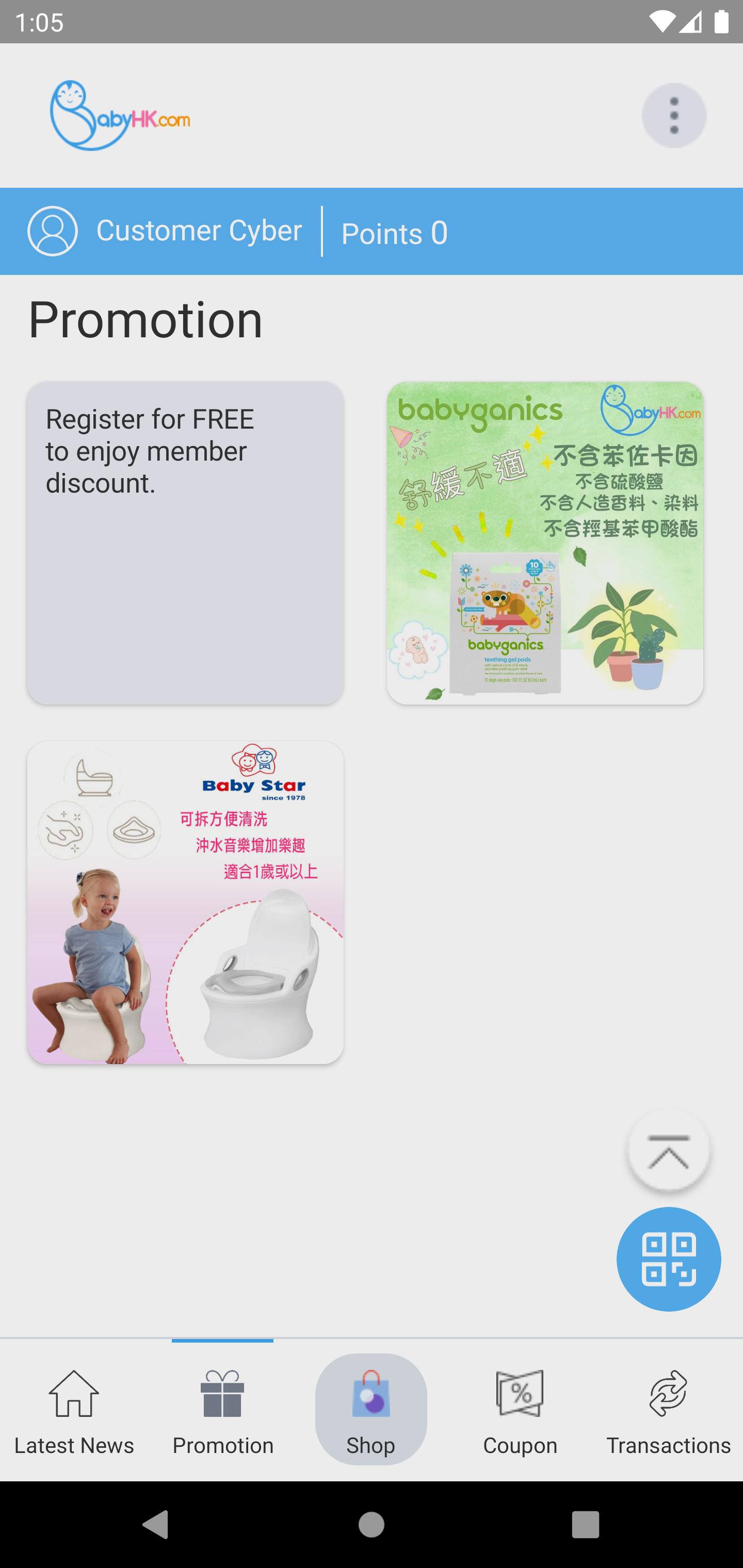Screen dimensions: 743x1568
Task: Open the Register for FREE promotion card
Action: pos(185,542)
